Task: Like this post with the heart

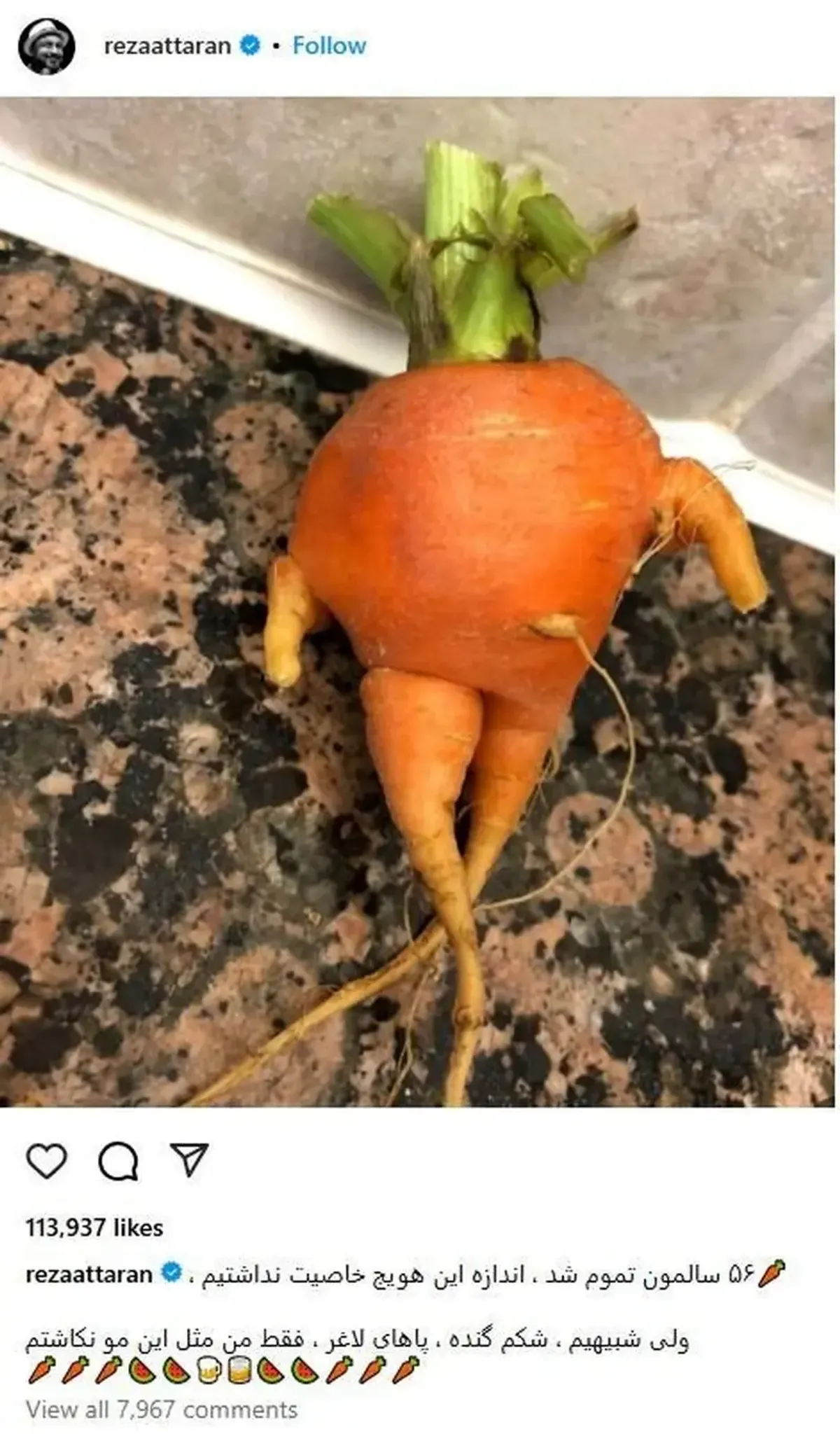Action: point(46,1162)
